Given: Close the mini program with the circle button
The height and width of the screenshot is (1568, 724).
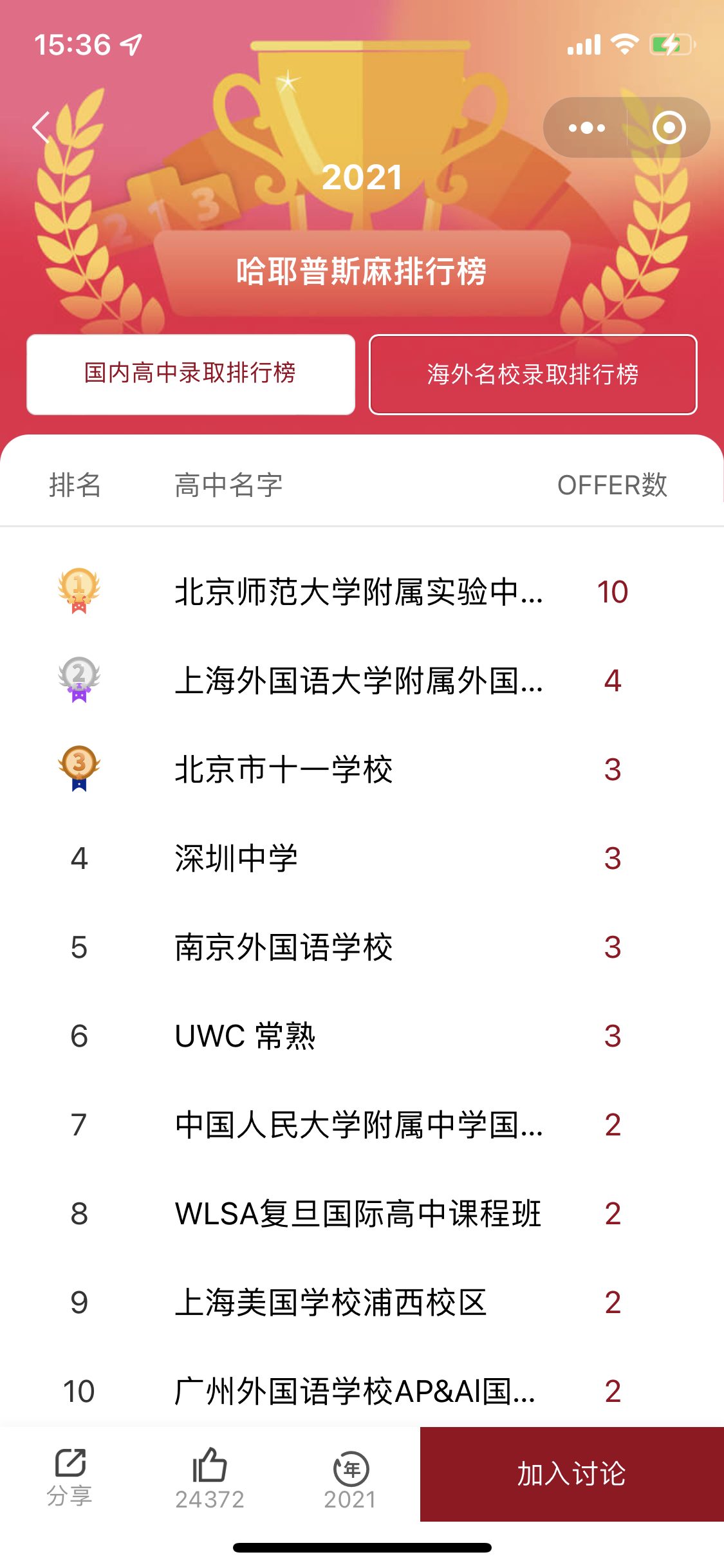Looking at the screenshot, I should 669,127.
